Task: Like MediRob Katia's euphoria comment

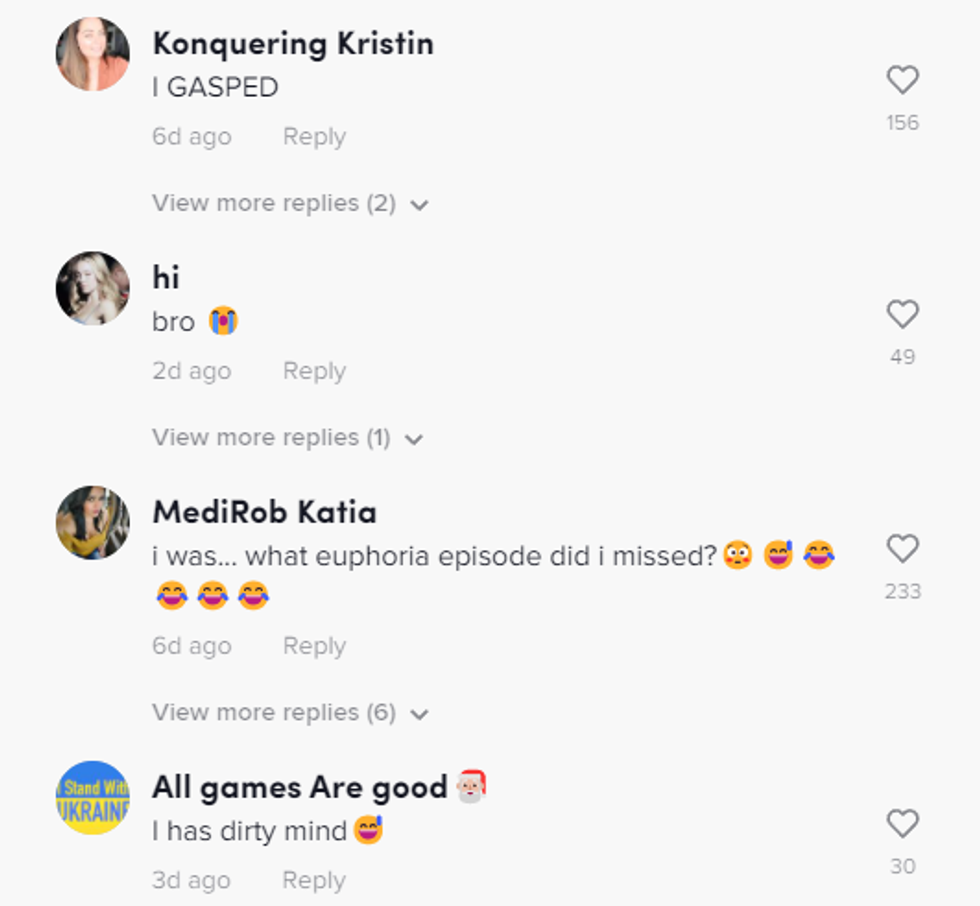Action: [902, 549]
